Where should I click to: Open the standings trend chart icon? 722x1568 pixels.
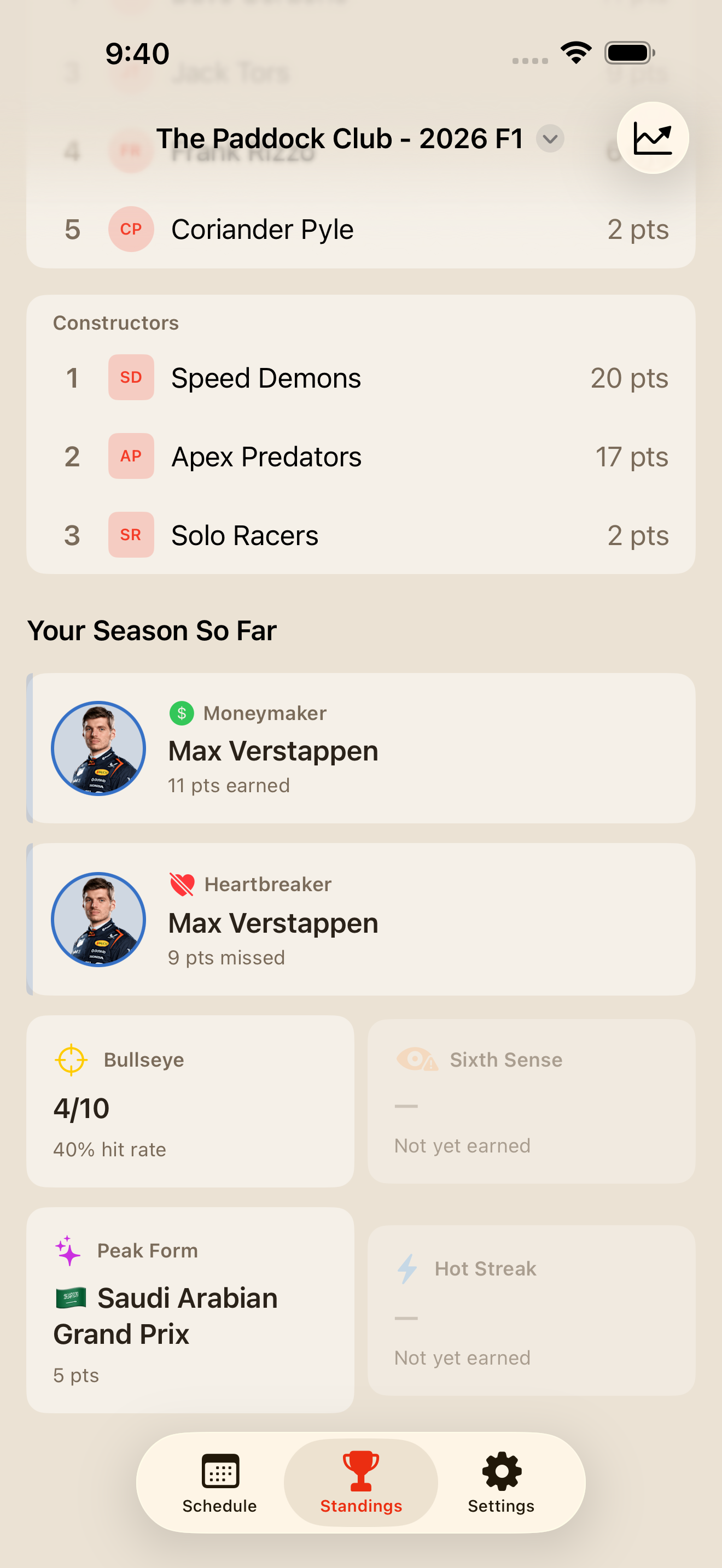(653, 138)
